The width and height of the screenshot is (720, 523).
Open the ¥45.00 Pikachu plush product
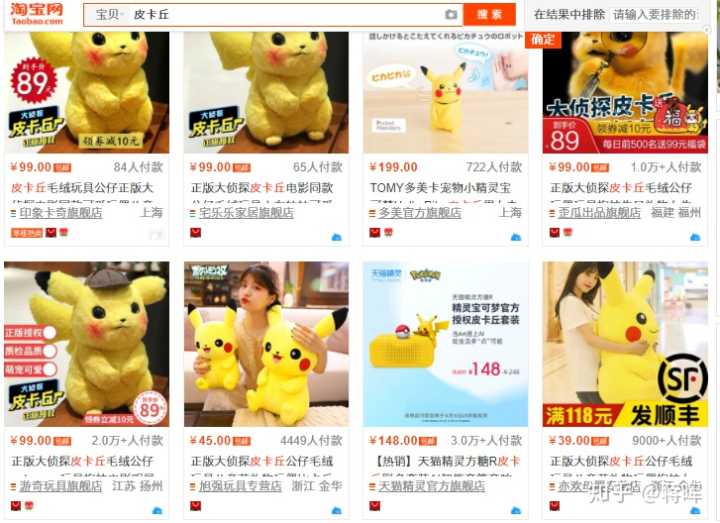266,344
